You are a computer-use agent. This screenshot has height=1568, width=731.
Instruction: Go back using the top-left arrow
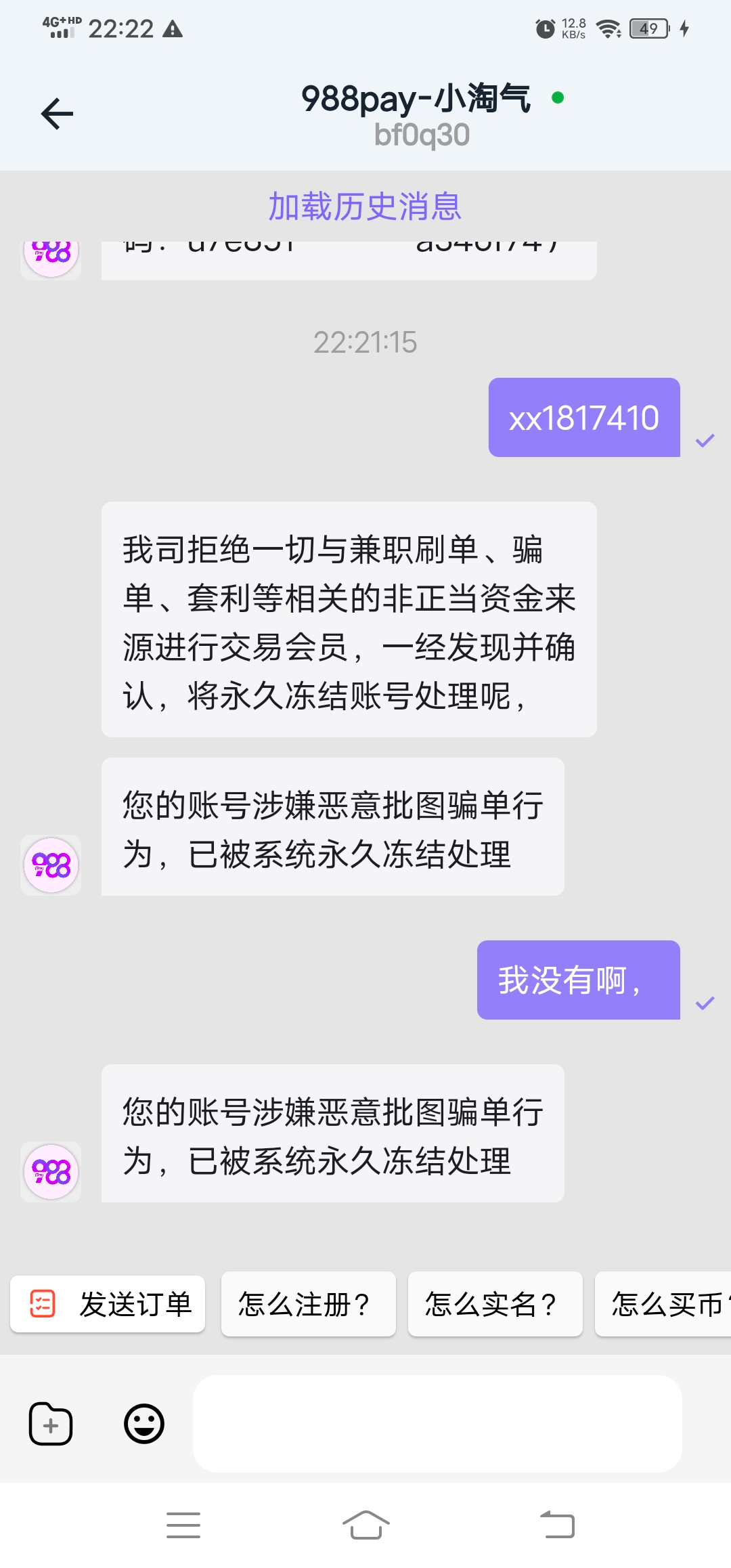[57, 113]
